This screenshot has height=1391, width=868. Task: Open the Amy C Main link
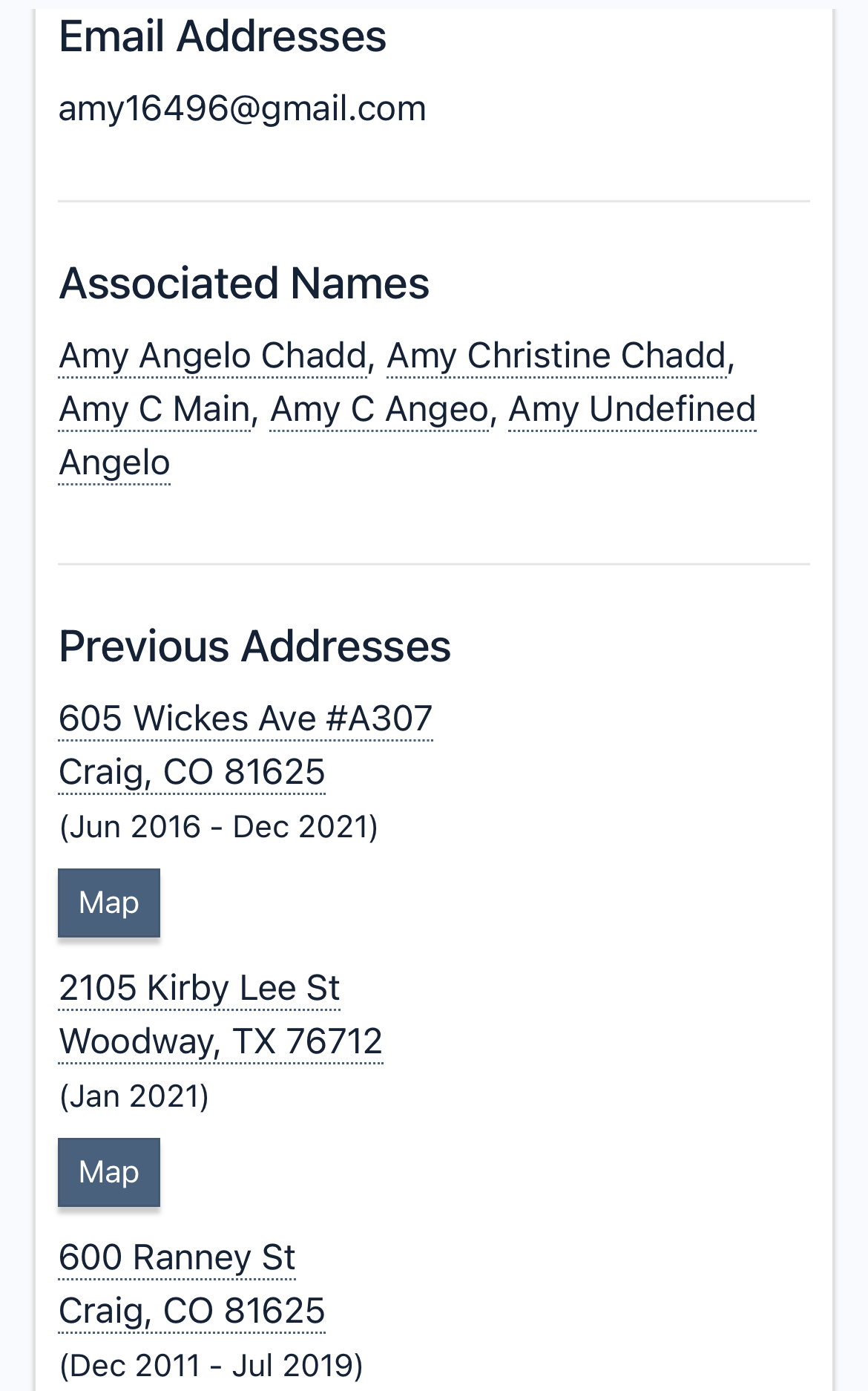point(154,409)
